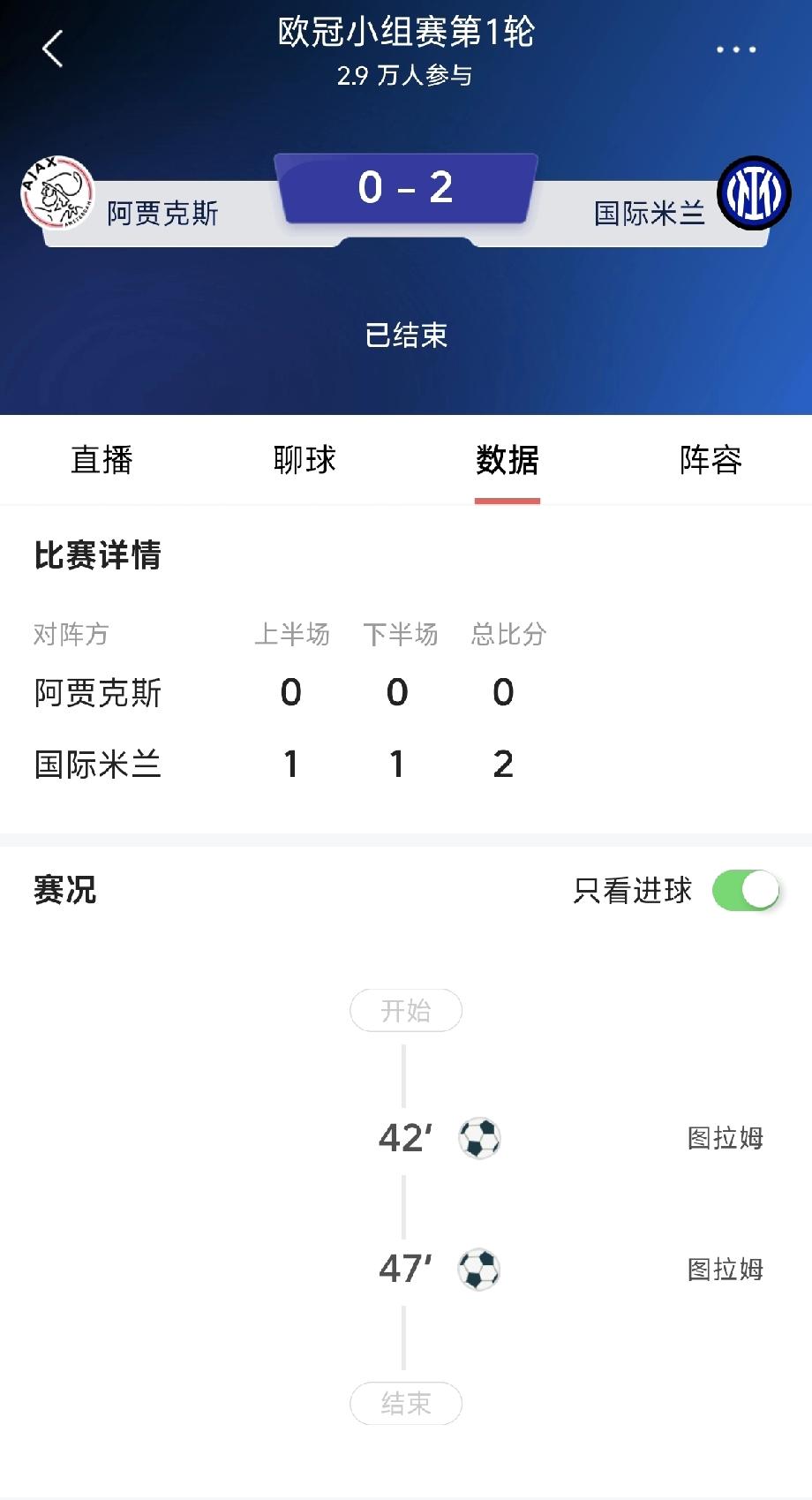Select the 聊球 chat tab
Screen dimensions: 812x1500
[x=304, y=460]
